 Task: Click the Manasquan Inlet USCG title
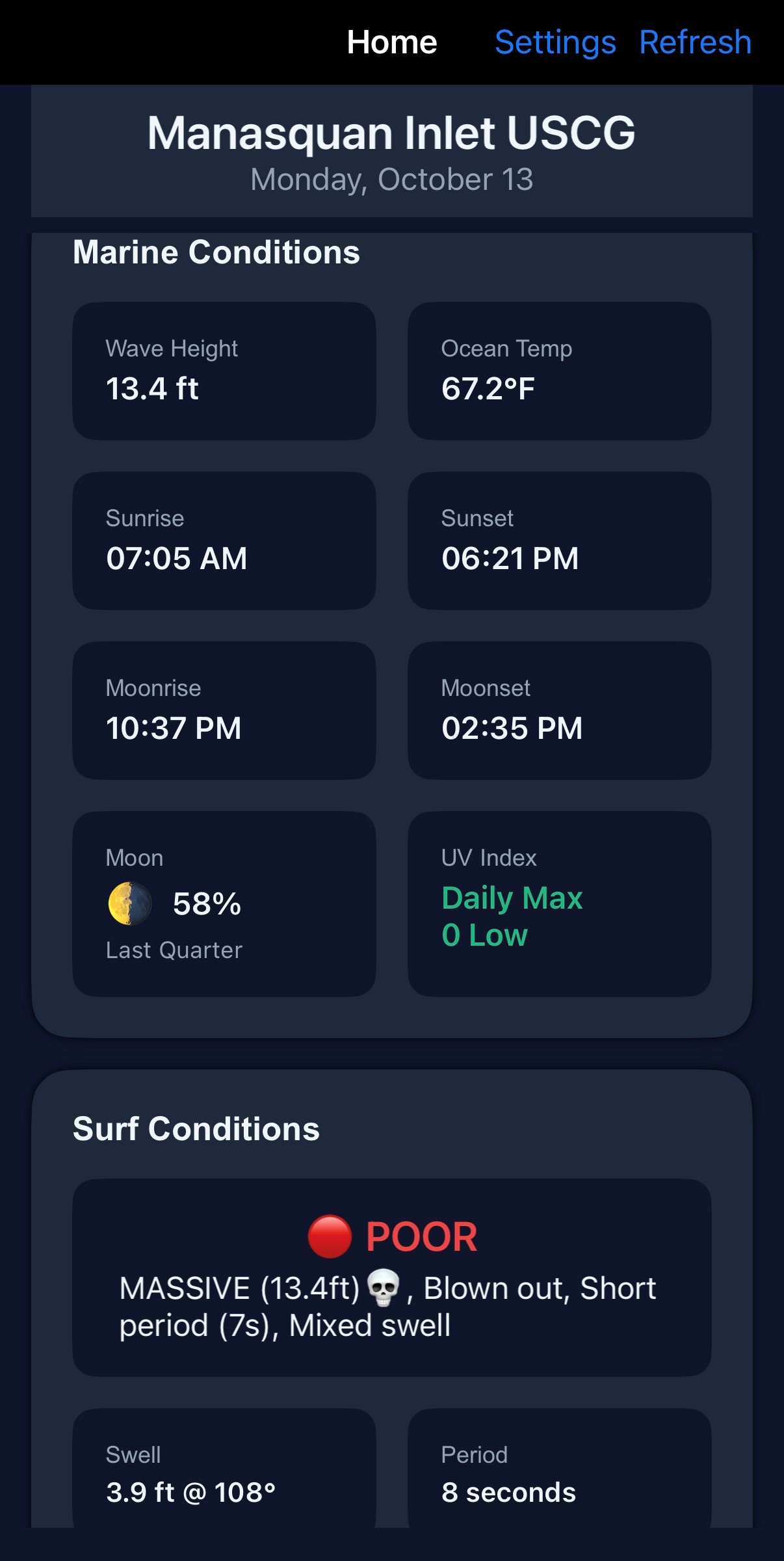pyautogui.click(x=391, y=132)
